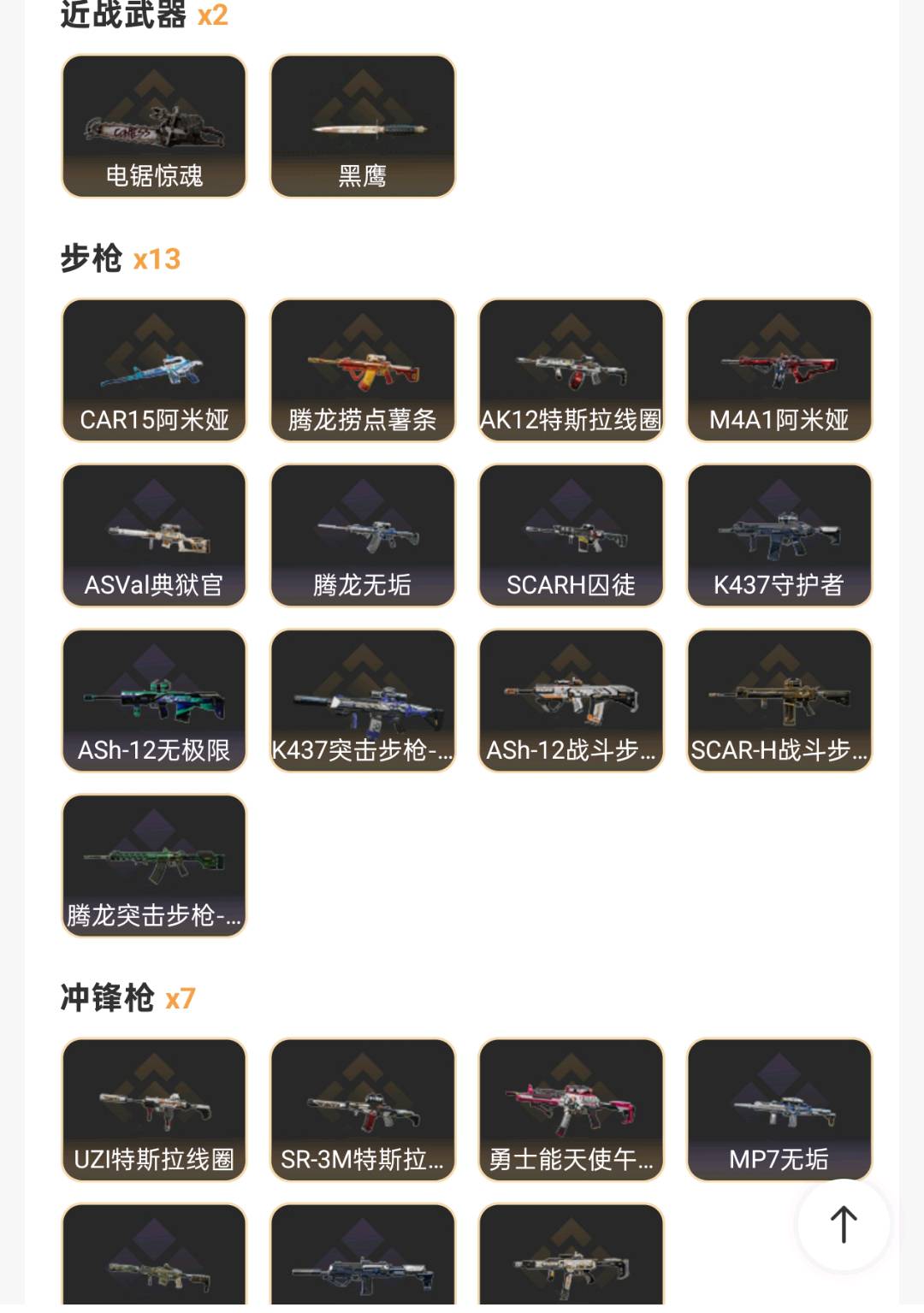View the M4A1阿米娅 rifle skin
Image resolution: width=924 pixels, height=1313 pixels.
point(779,370)
